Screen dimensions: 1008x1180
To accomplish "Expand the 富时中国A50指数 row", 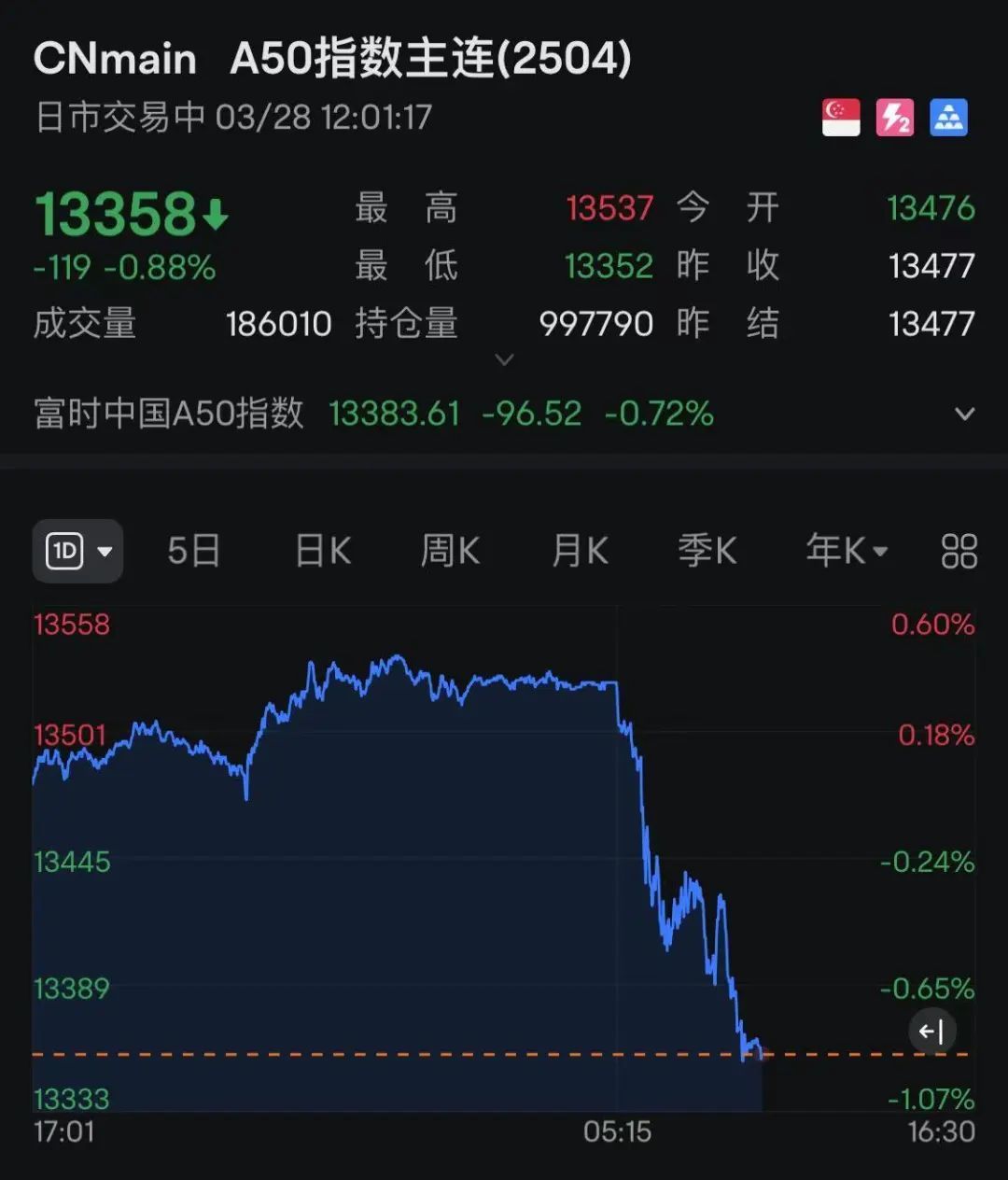I will (x=965, y=414).
